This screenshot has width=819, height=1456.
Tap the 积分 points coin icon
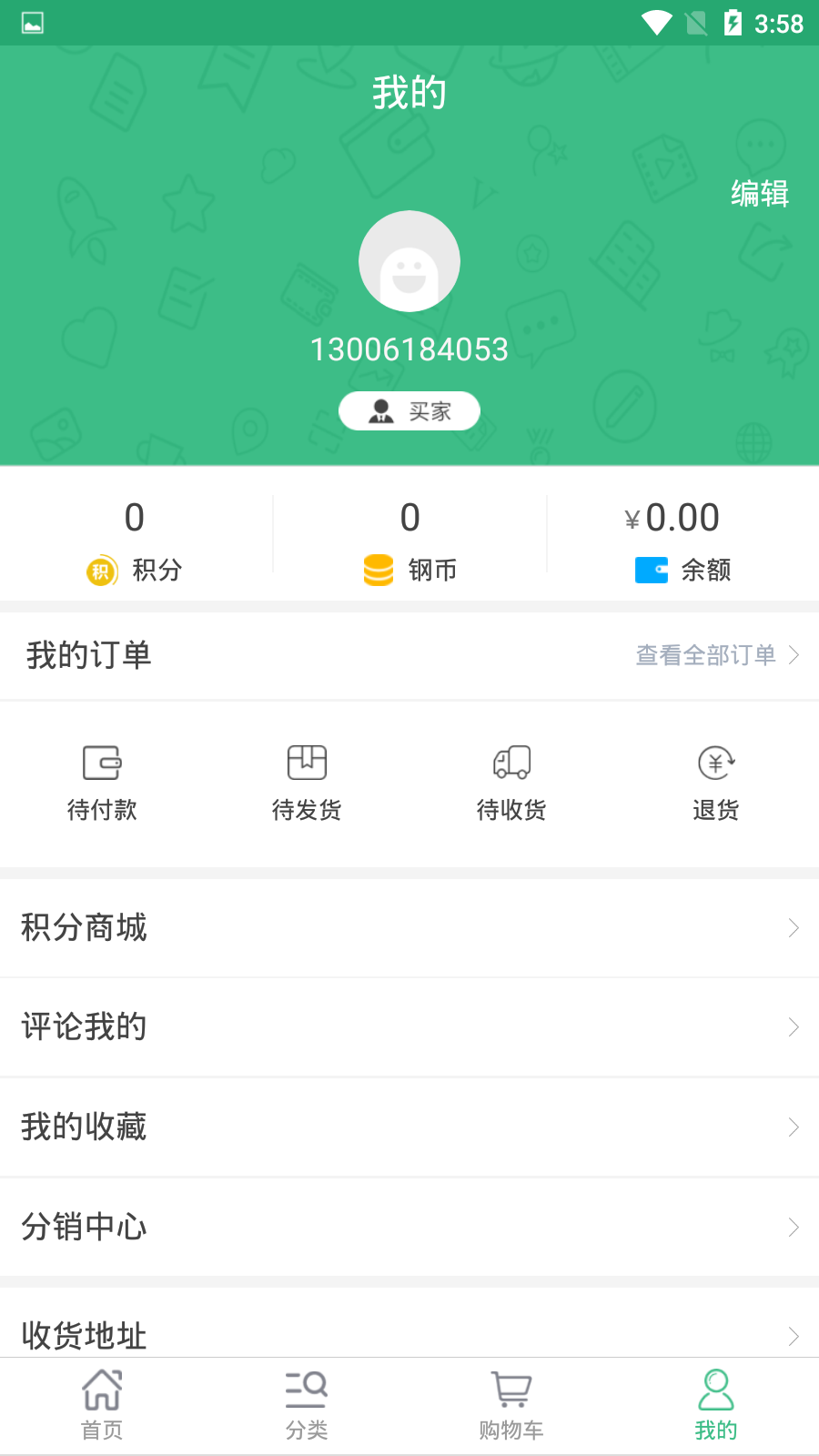(101, 571)
